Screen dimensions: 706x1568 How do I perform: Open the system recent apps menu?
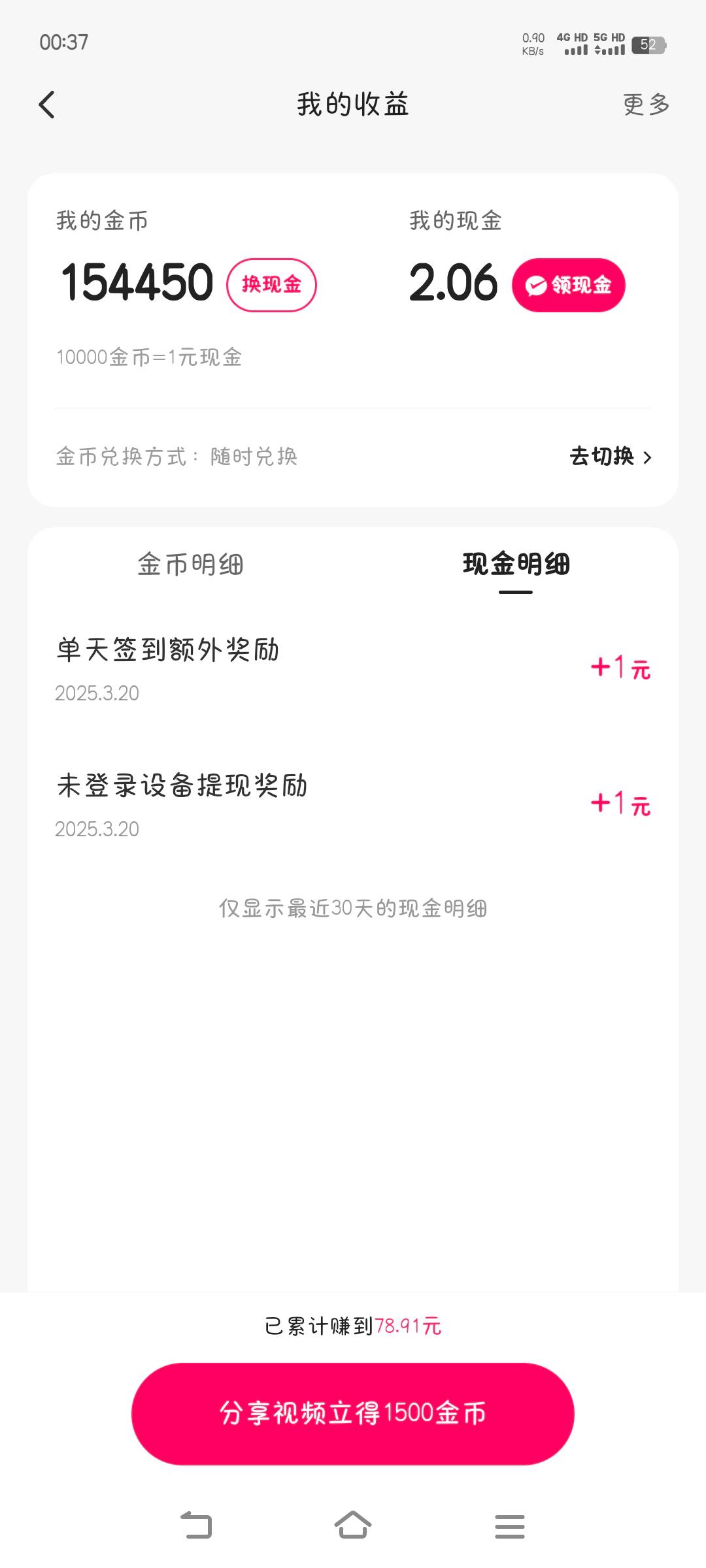510,1526
